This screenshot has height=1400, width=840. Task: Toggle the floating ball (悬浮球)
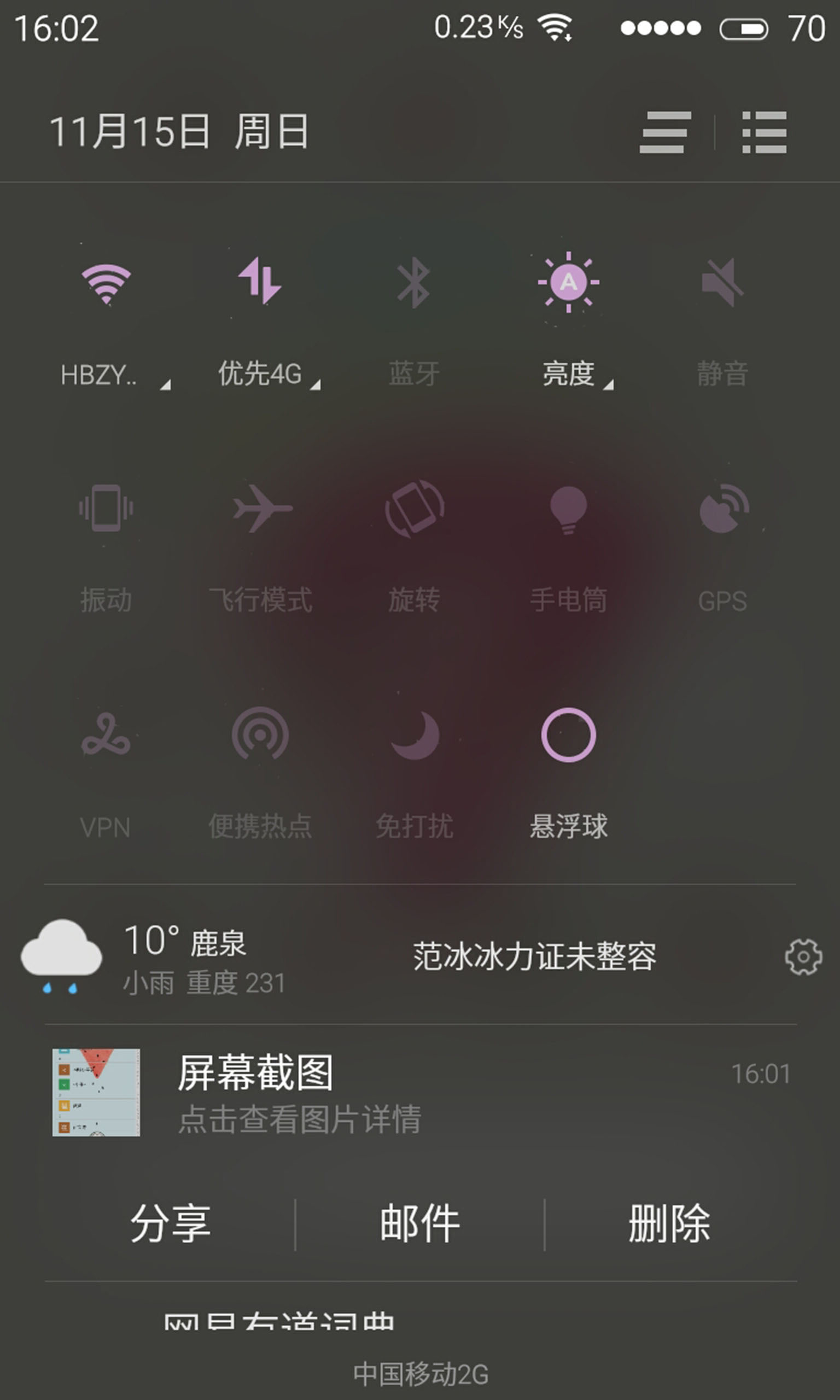(x=568, y=735)
